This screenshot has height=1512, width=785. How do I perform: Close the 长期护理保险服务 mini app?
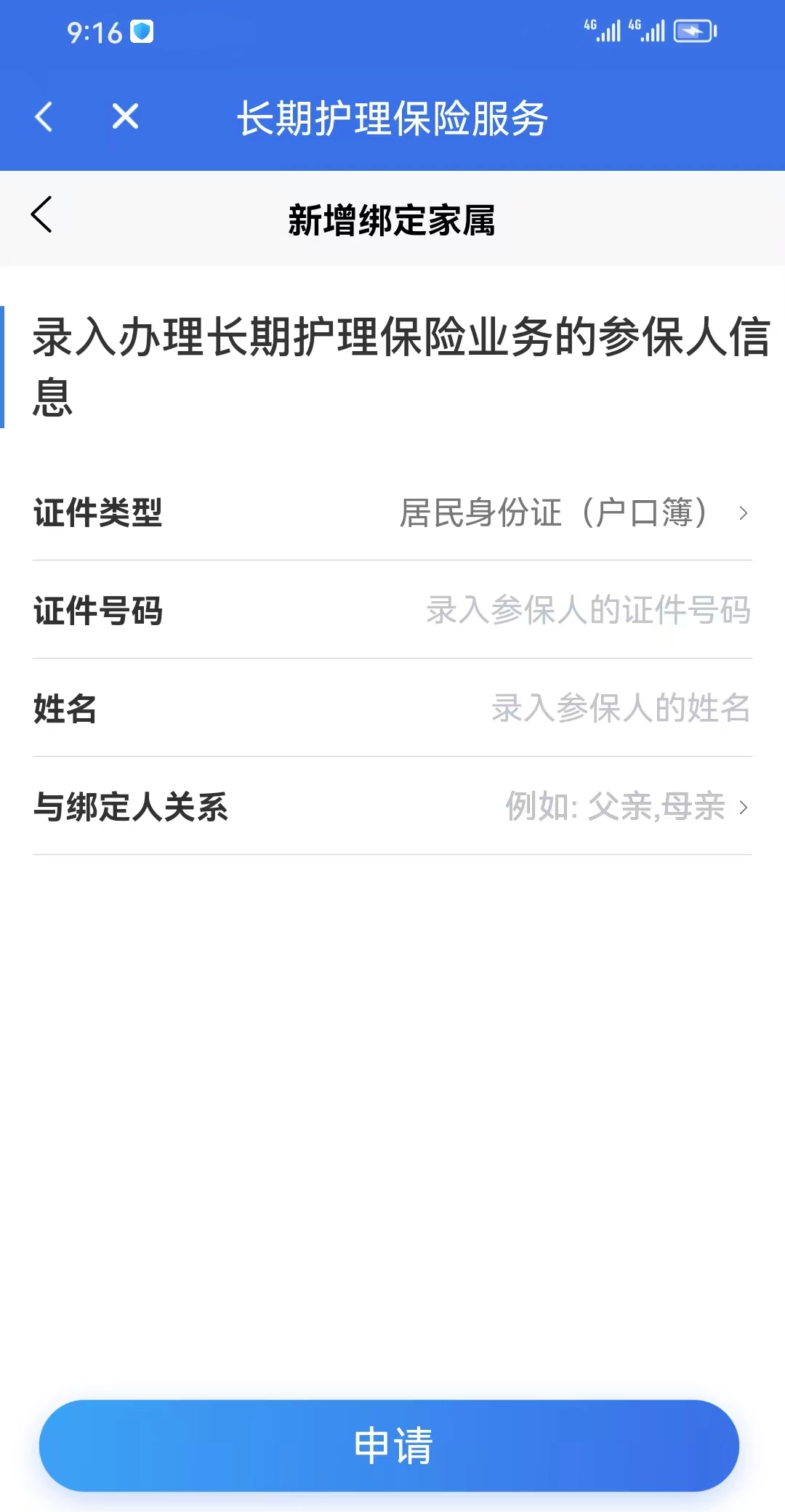125,116
